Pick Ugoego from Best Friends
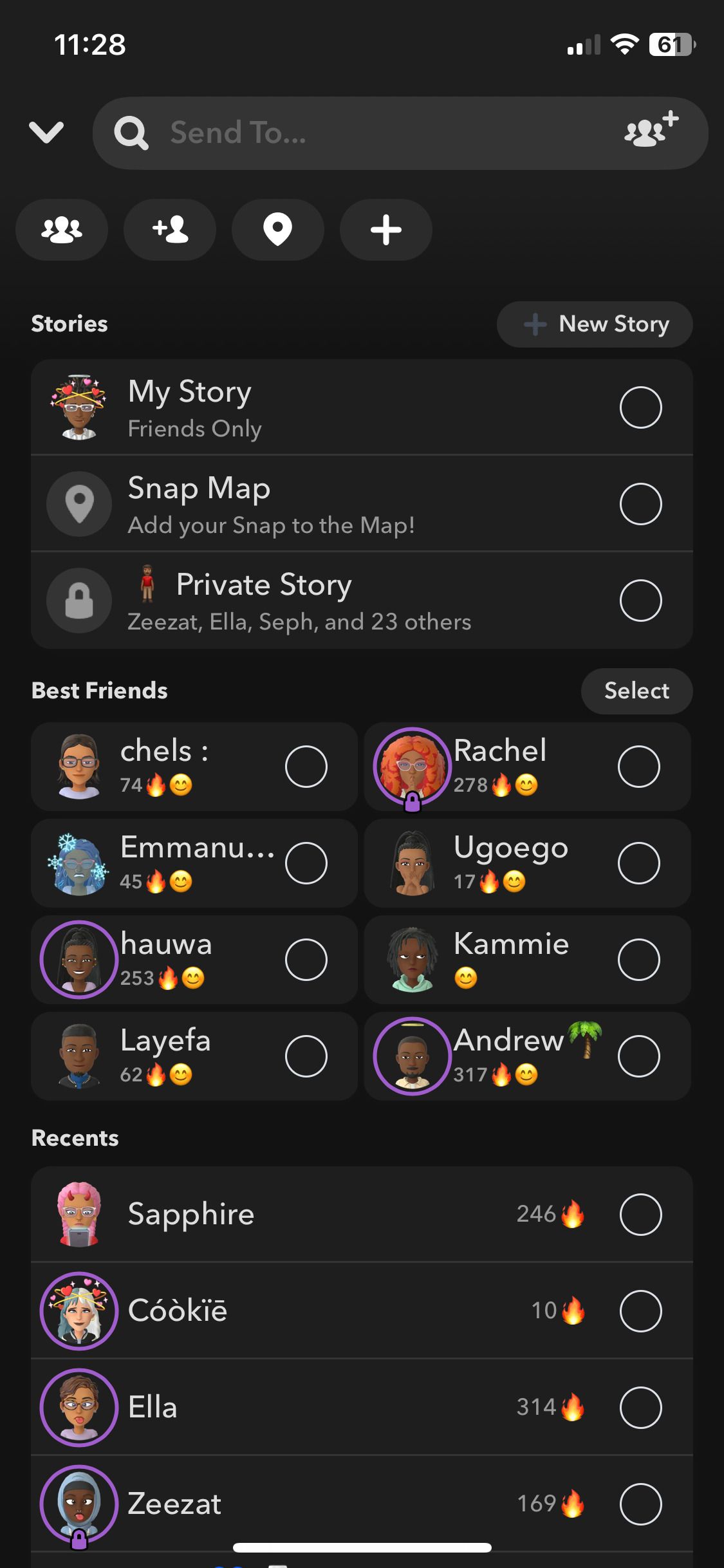Screen dimensions: 724x1568 coord(638,863)
